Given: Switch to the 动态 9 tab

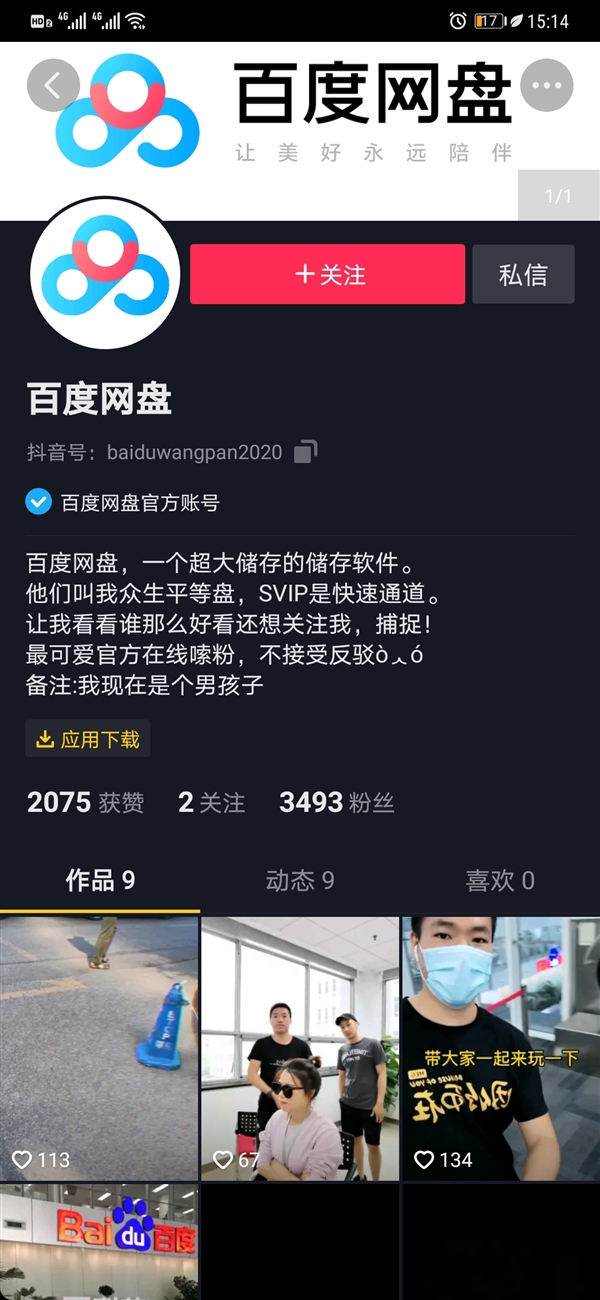Looking at the screenshot, I should click(300, 880).
